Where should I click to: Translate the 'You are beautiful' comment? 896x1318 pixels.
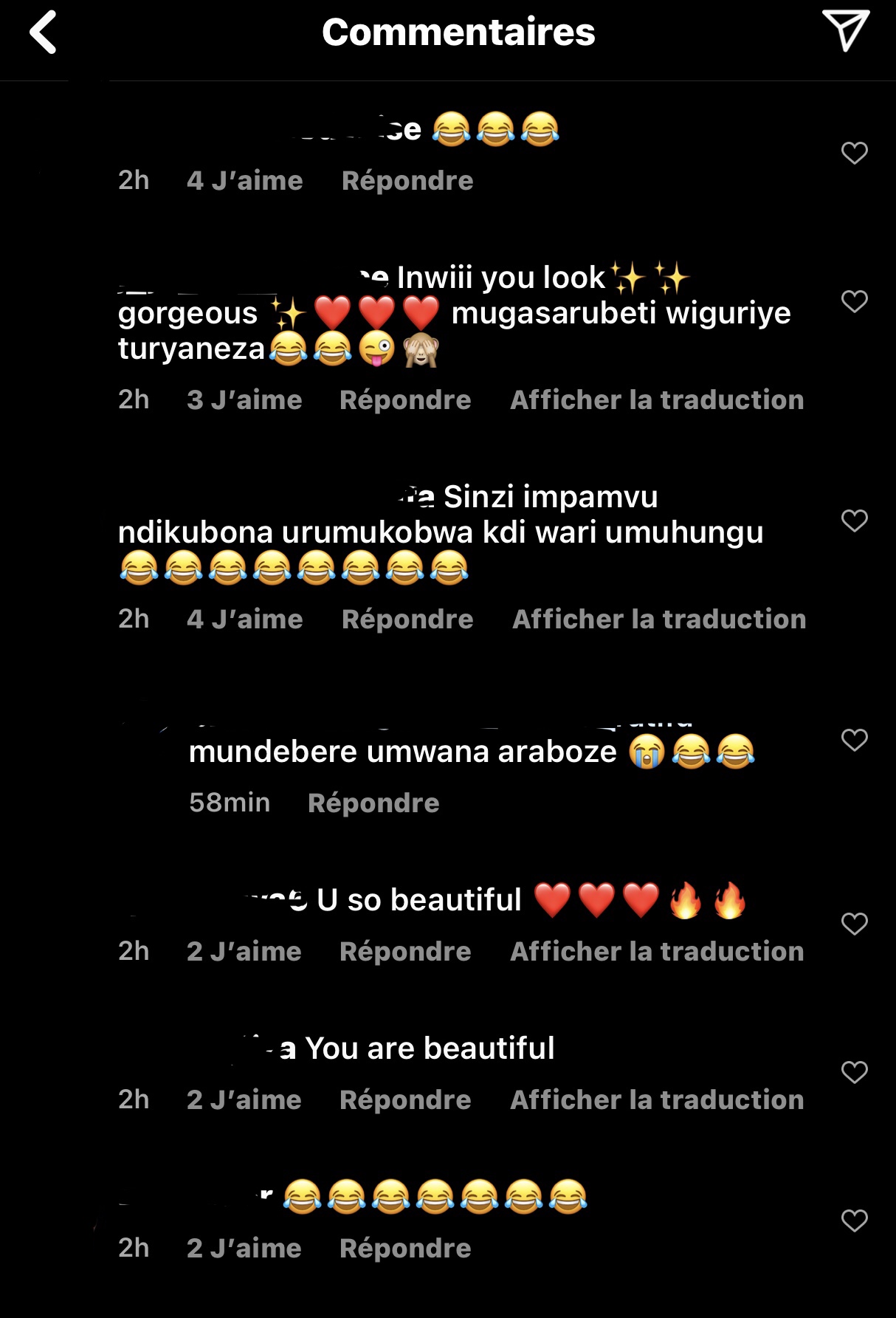[657, 1099]
